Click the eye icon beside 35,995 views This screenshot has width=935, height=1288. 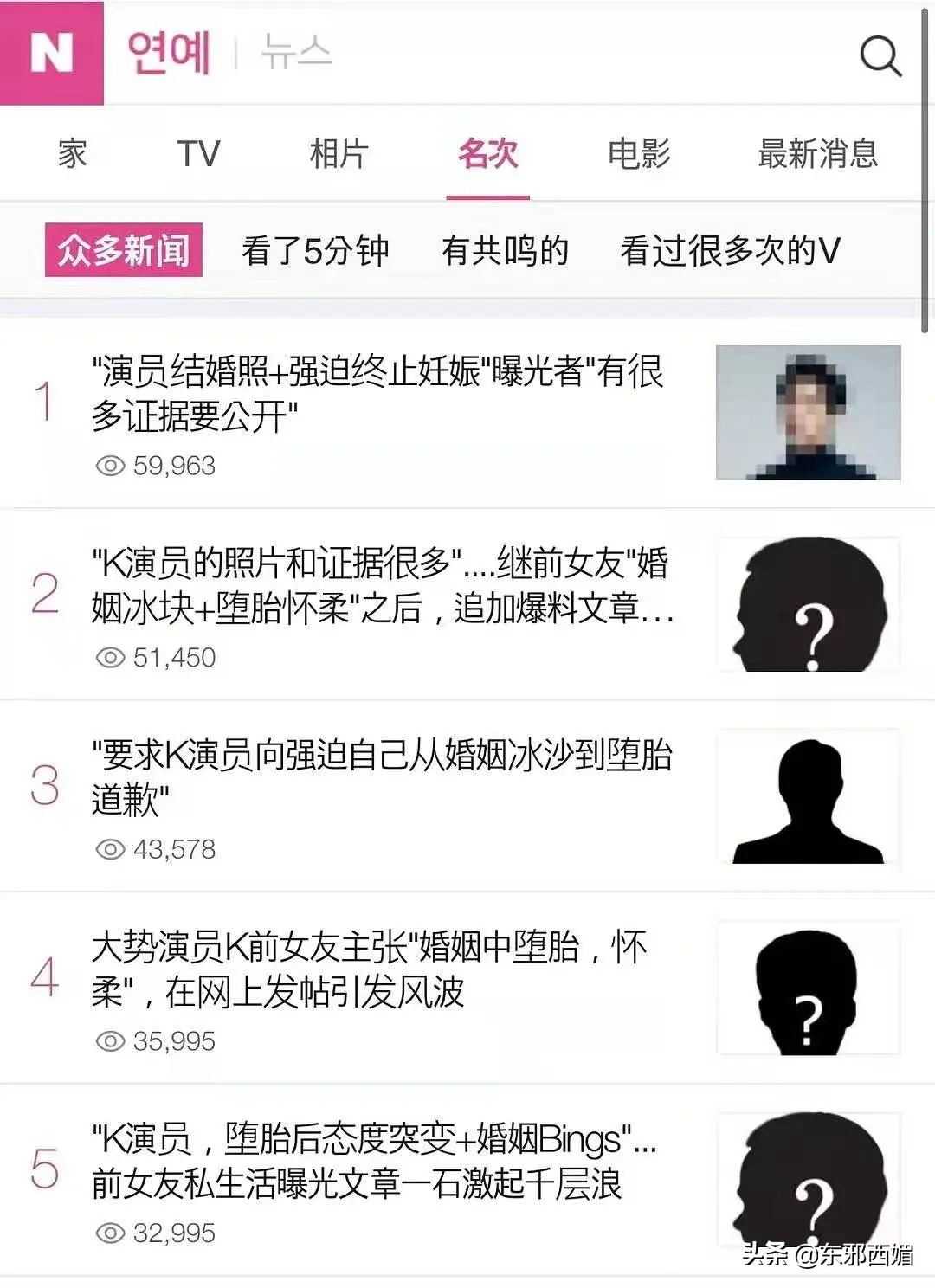coord(112,1040)
